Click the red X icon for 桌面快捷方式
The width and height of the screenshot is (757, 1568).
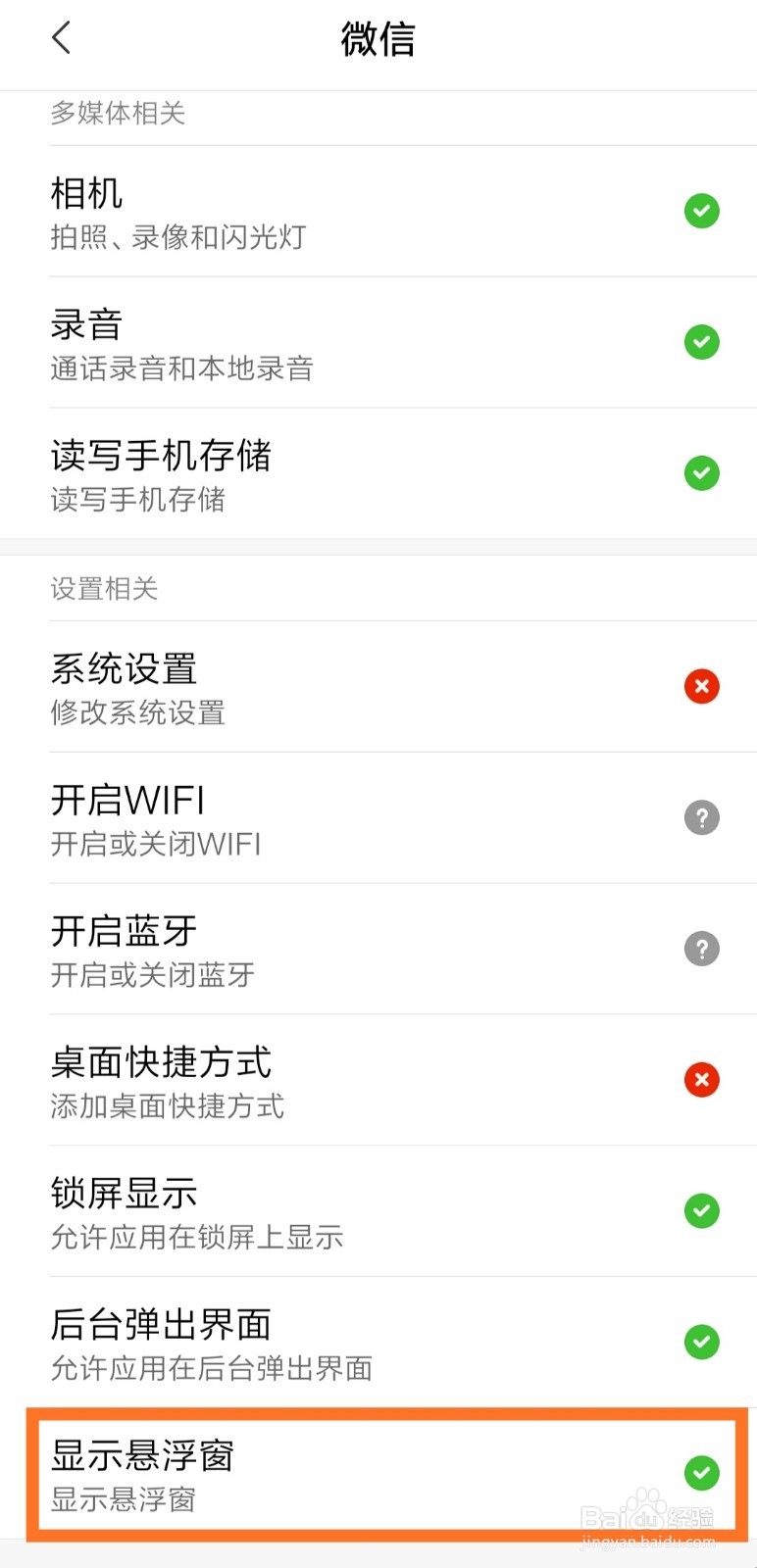701,1080
